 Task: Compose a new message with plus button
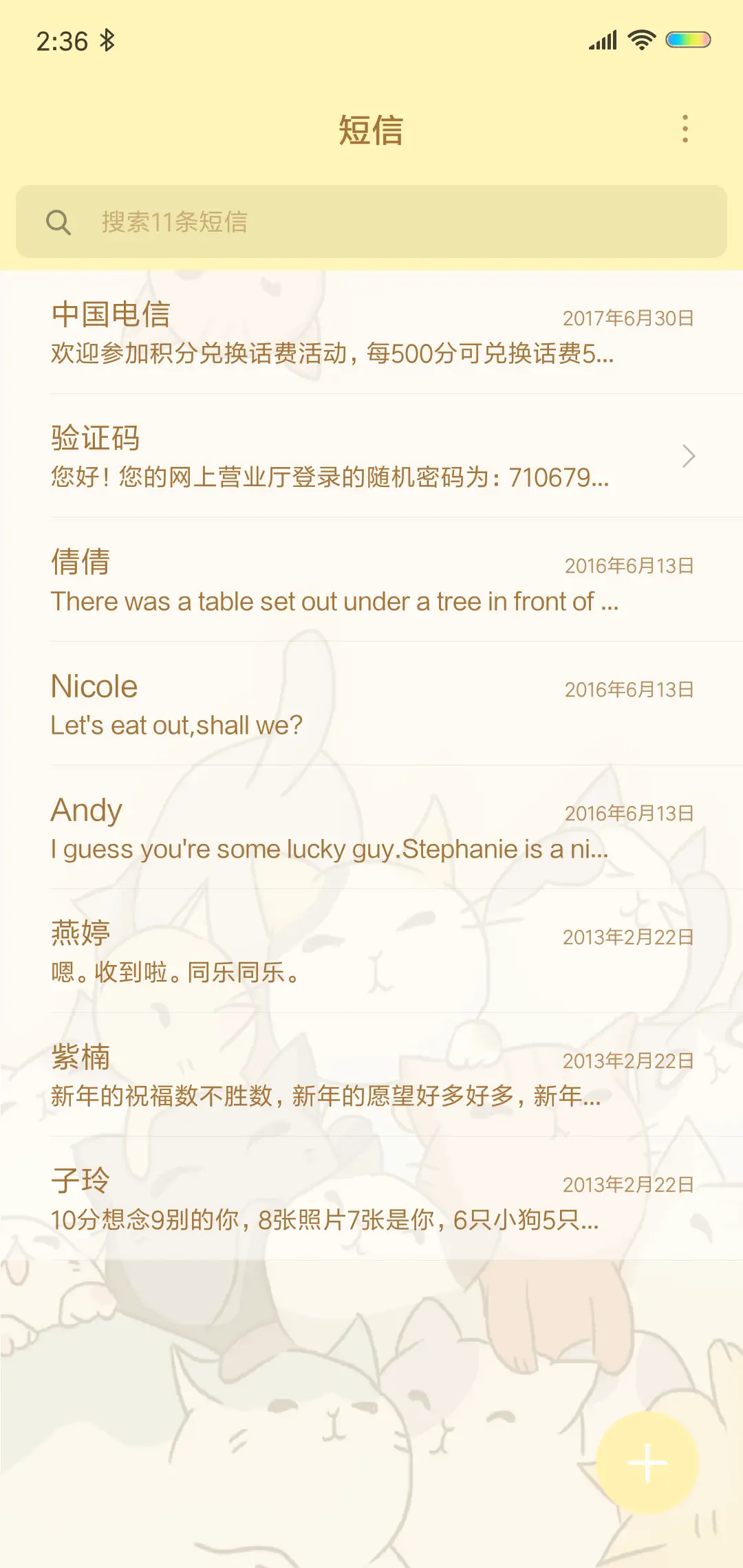(x=647, y=1463)
